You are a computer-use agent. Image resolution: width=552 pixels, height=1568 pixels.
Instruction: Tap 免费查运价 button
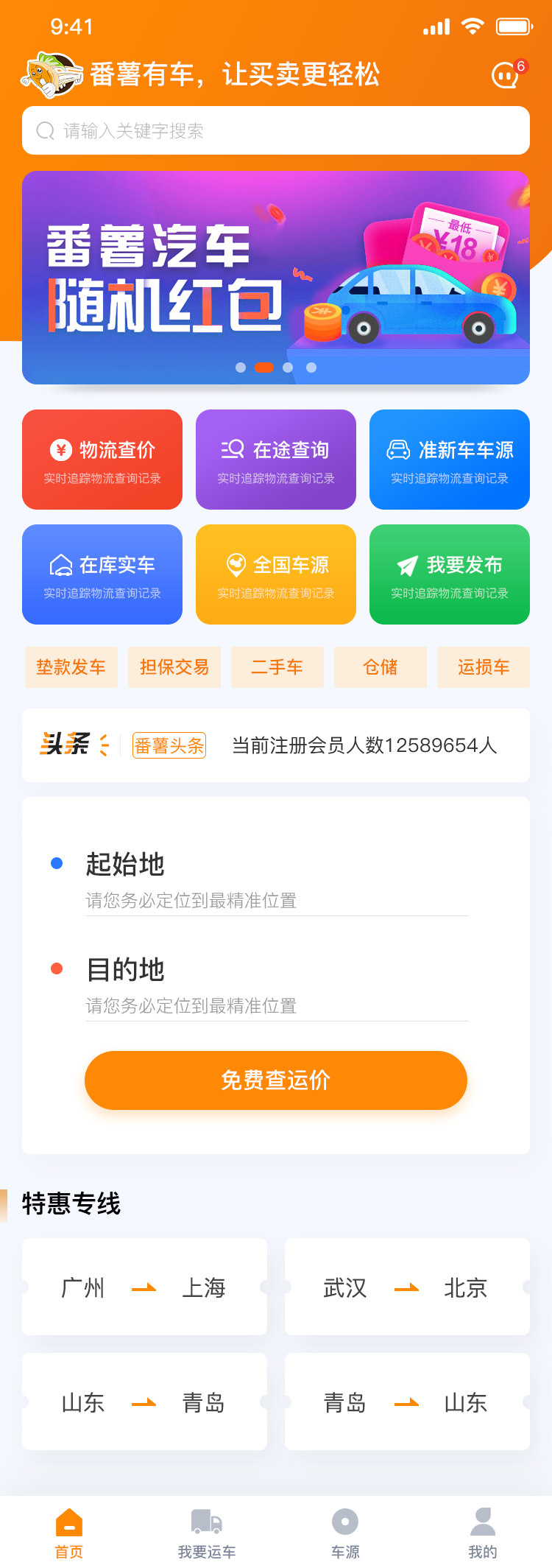click(x=276, y=1080)
